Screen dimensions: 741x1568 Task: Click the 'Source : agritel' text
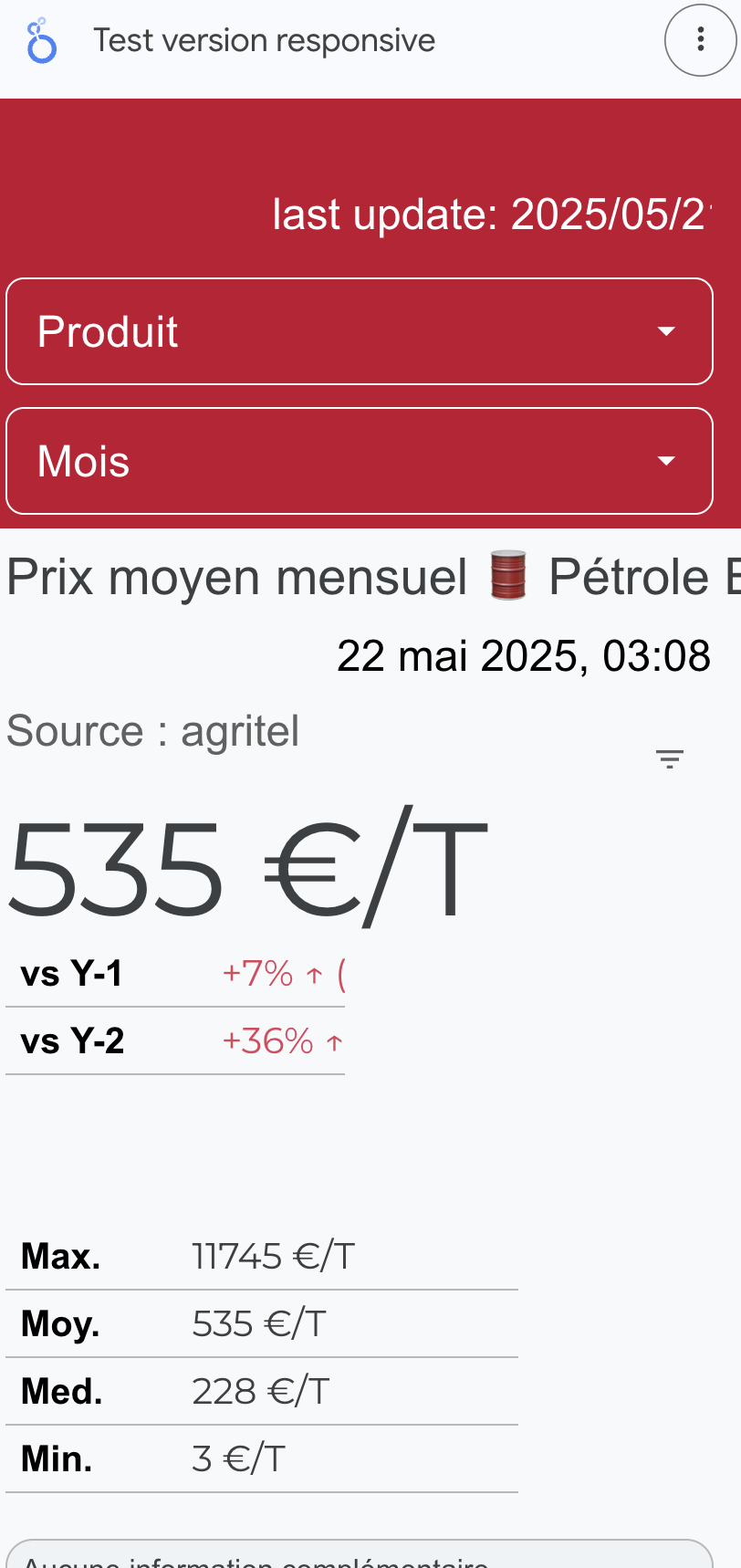[152, 730]
